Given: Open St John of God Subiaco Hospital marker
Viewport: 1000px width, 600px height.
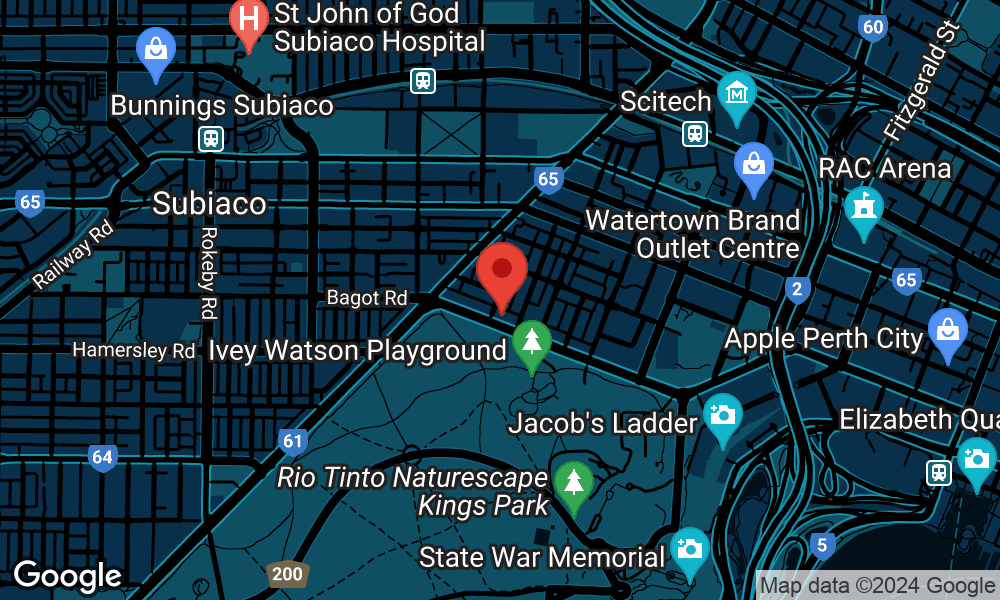Looking at the screenshot, I should (x=247, y=21).
